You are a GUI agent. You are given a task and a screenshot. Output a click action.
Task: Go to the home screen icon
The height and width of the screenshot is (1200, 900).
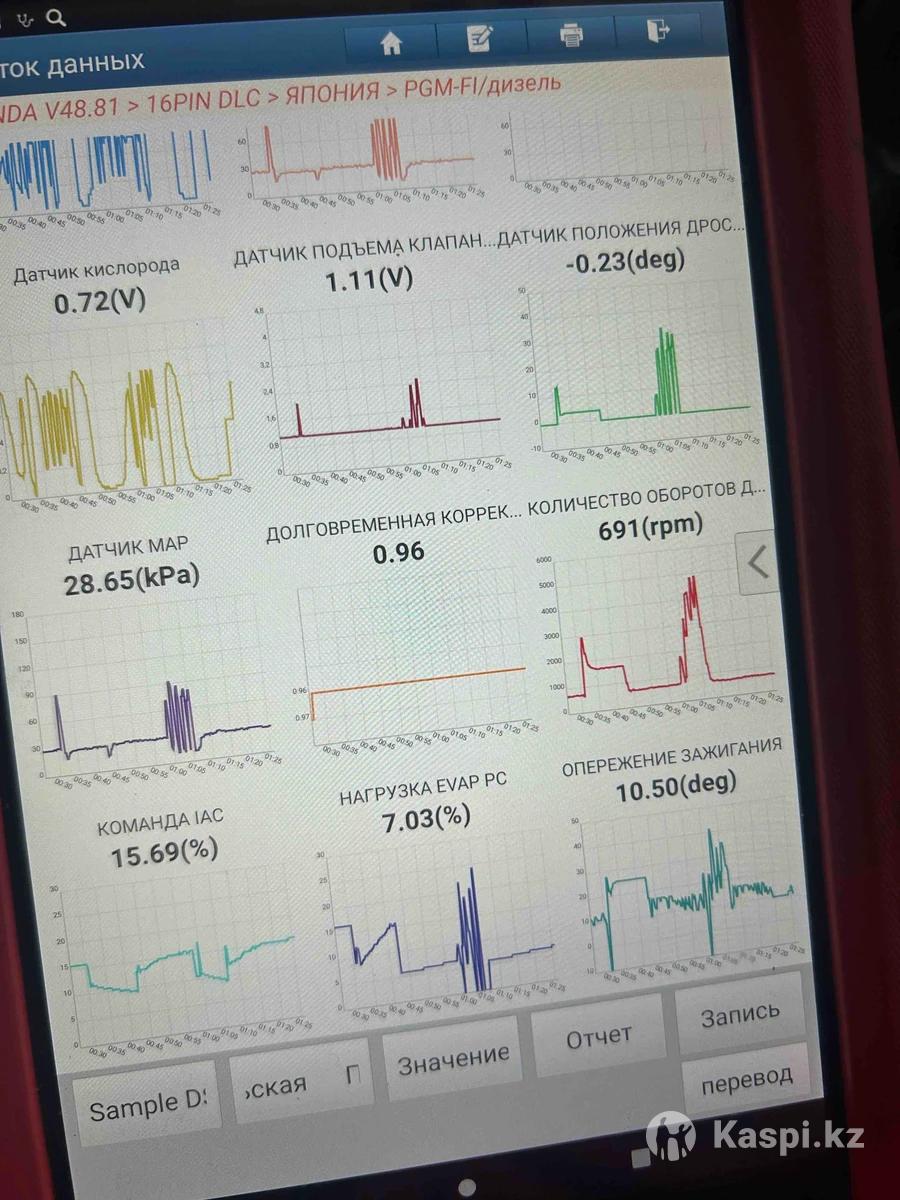point(391,42)
